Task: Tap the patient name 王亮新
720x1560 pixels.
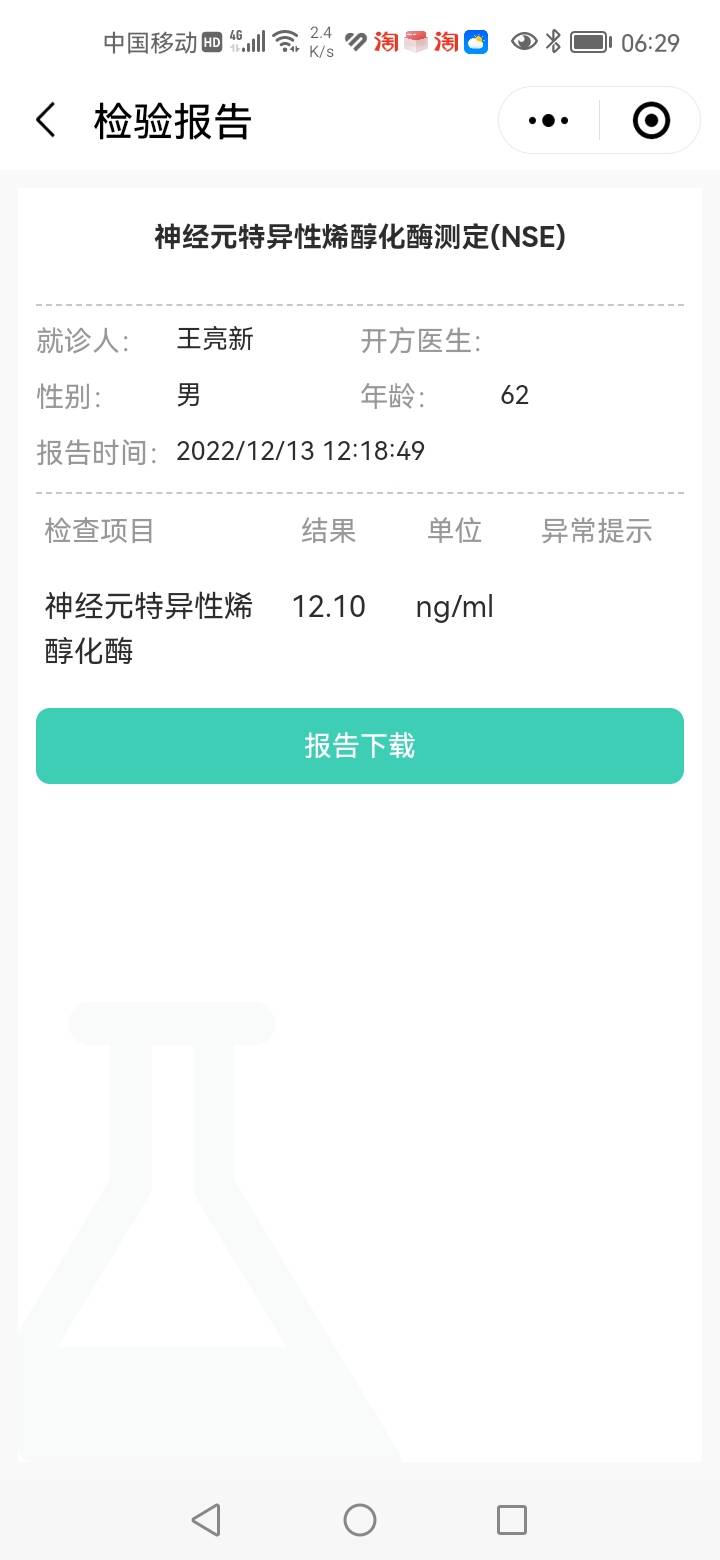Action: click(213, 340)
